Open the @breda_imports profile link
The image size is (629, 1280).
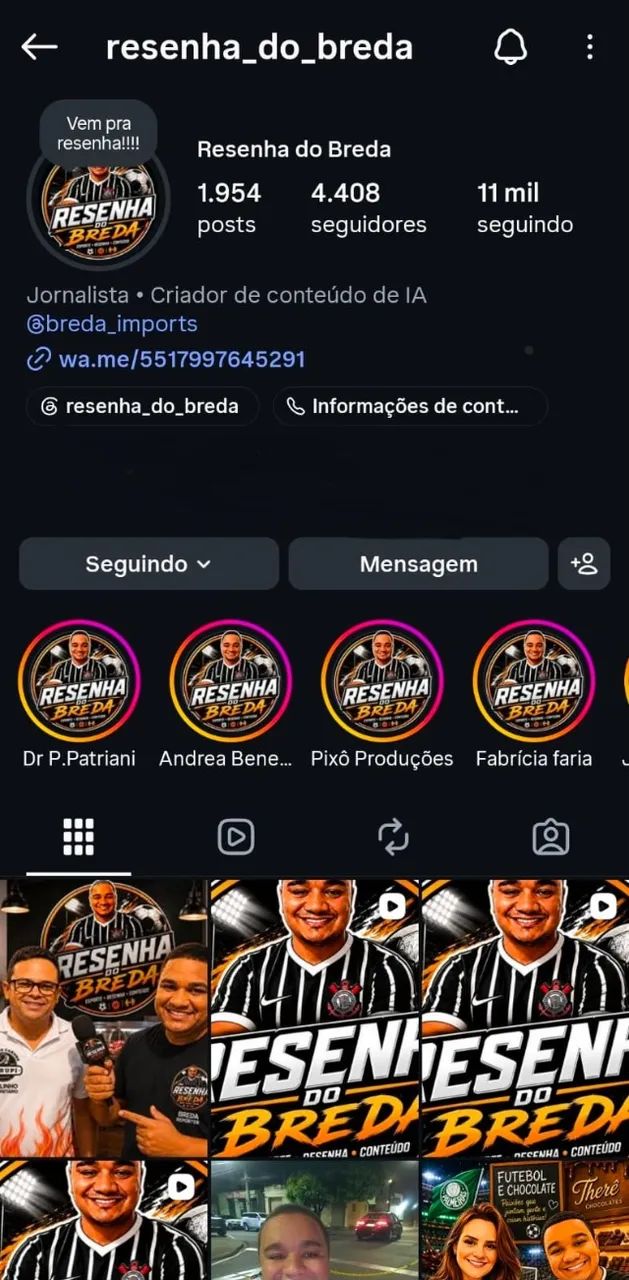click(112, 324)
